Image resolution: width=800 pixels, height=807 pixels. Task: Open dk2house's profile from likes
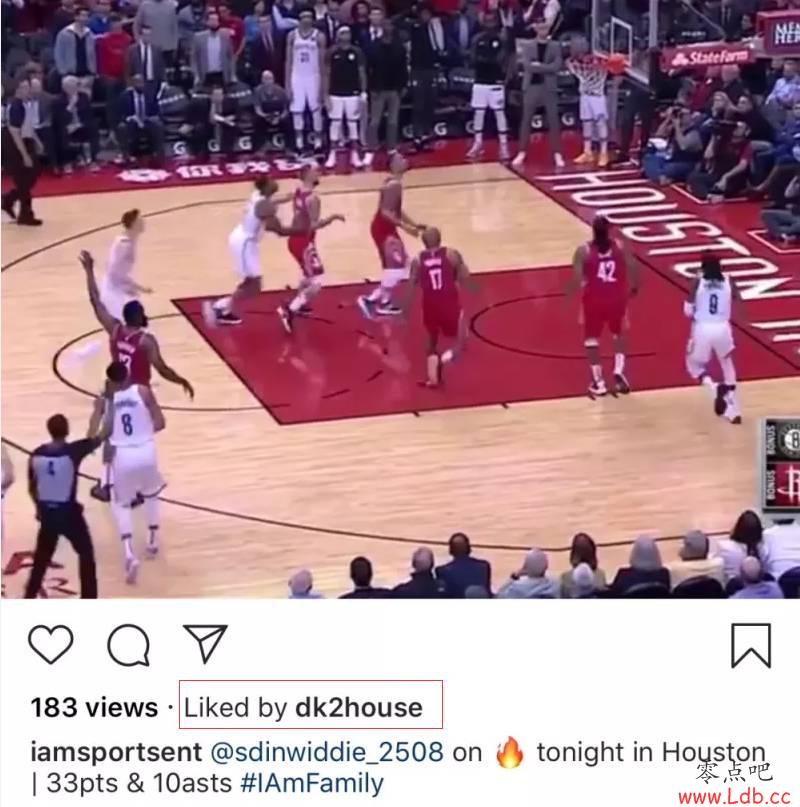coord(359,708)
